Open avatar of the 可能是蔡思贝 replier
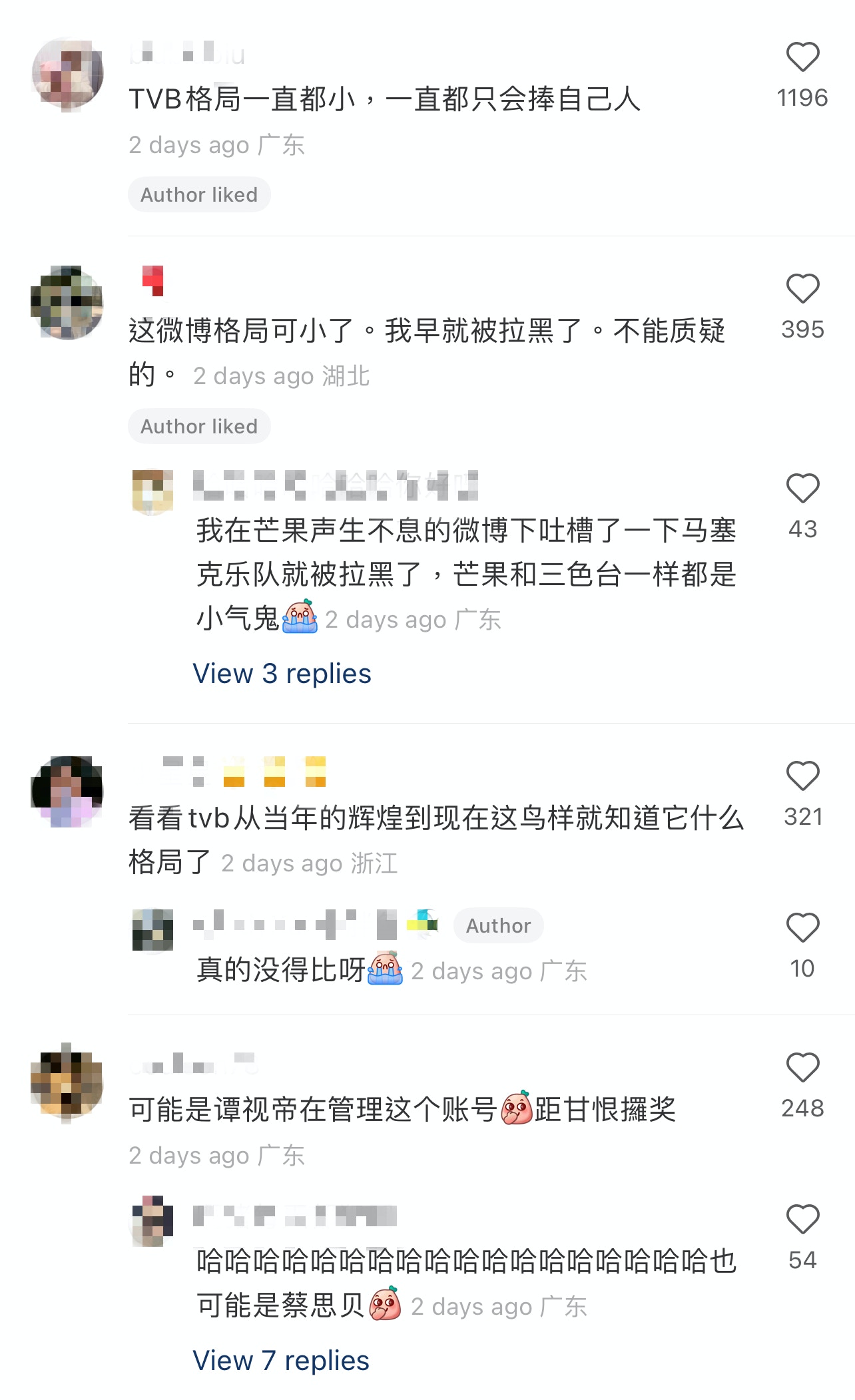 click(x=152, y=1221)
